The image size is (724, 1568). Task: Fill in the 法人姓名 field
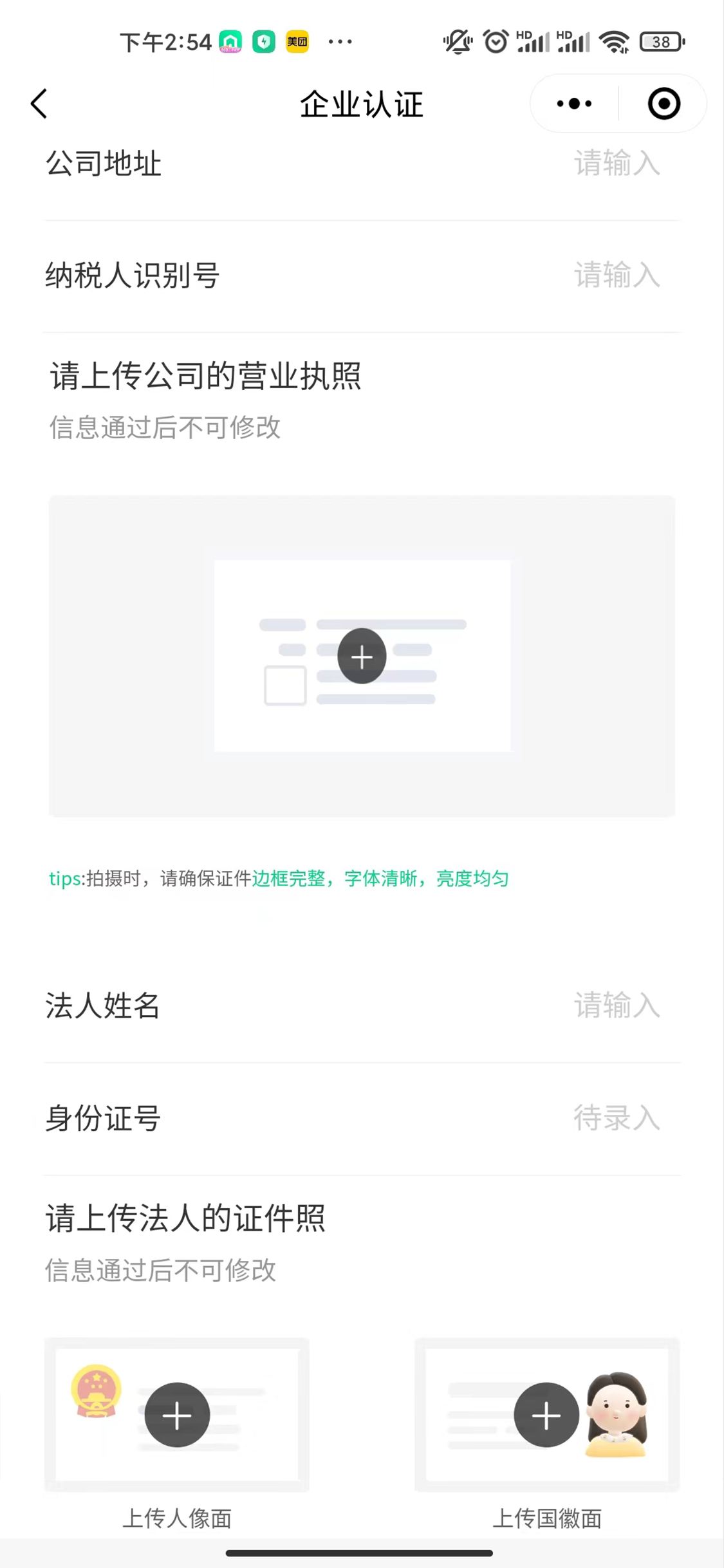pos(616,1005)
